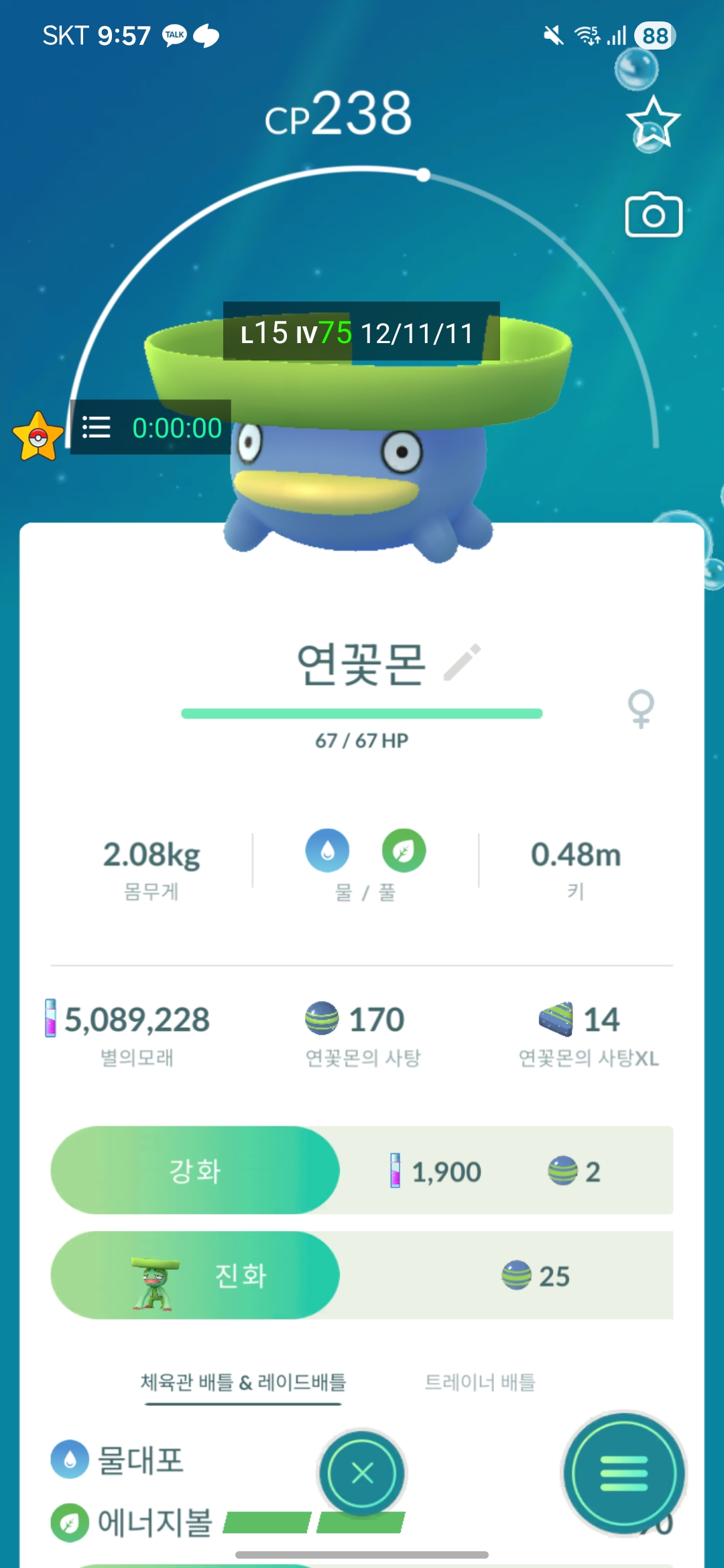Tap the 강화 power up button
Screen dimensions: 724x1568
click(x=195, y=1171)
